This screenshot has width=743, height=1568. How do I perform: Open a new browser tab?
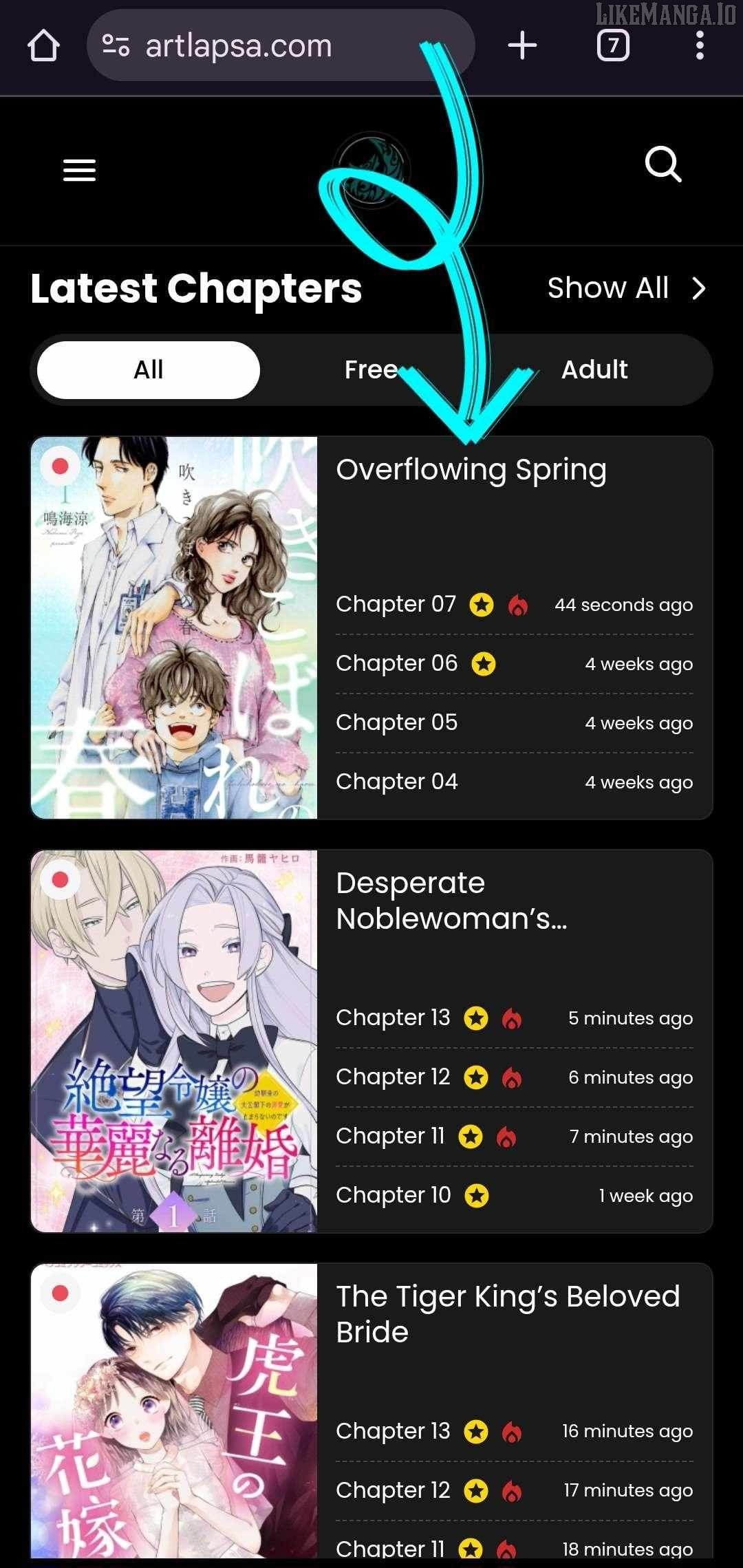tap(522, 46)
